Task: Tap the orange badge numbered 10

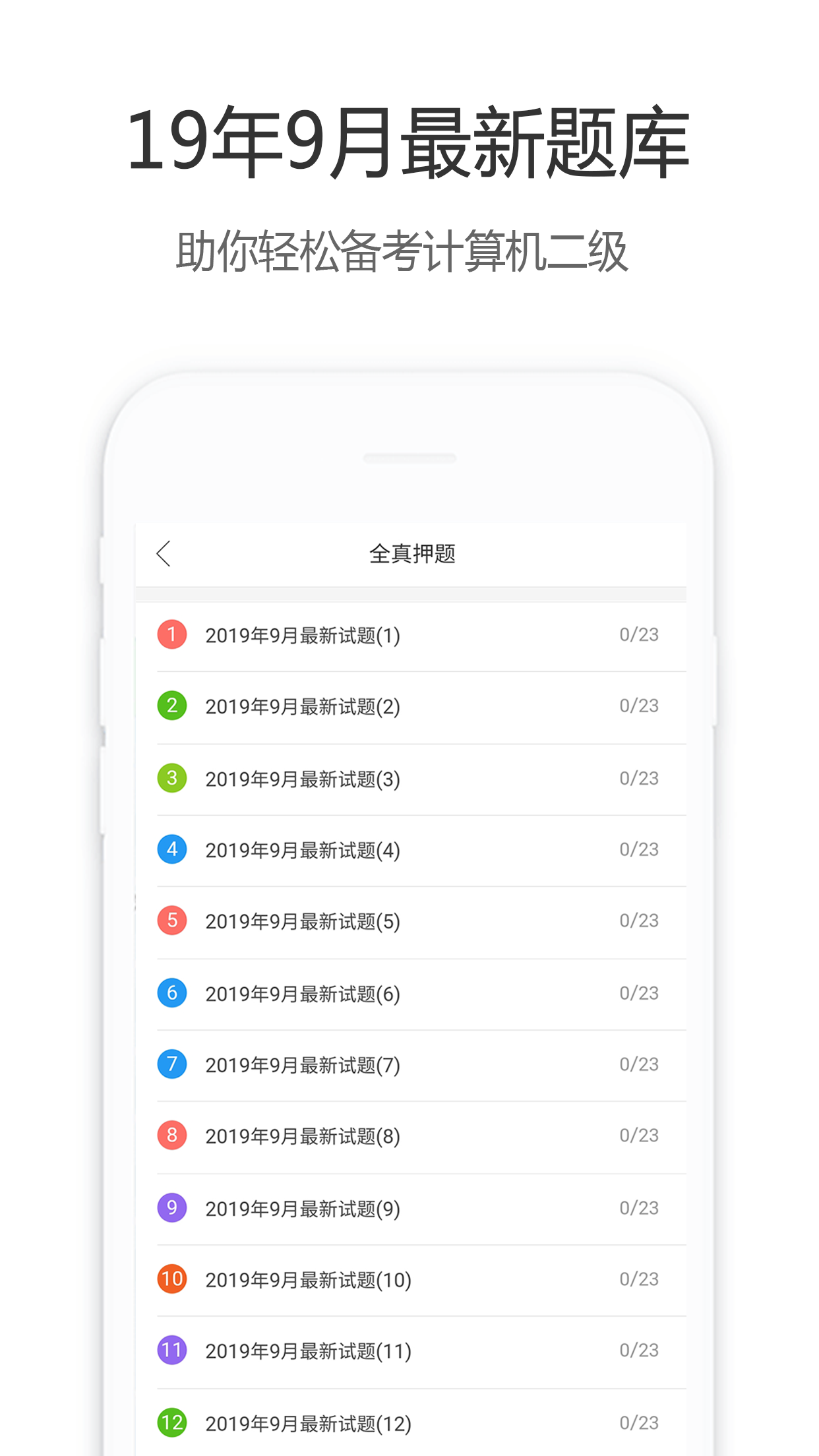Action: [x=171, y=1279]
